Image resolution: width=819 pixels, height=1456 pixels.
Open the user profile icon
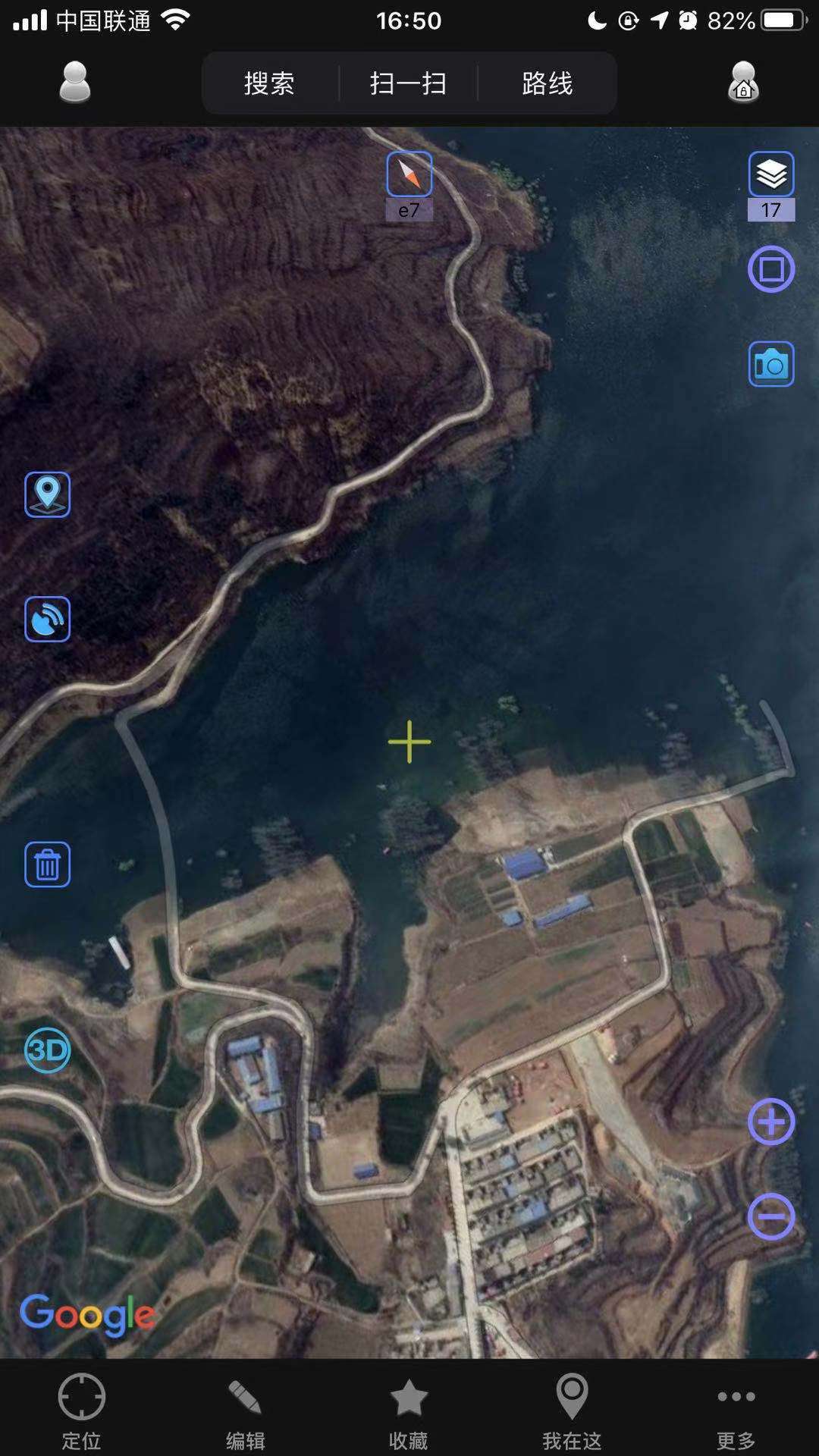pyautogui.click(x=75, y=83)
